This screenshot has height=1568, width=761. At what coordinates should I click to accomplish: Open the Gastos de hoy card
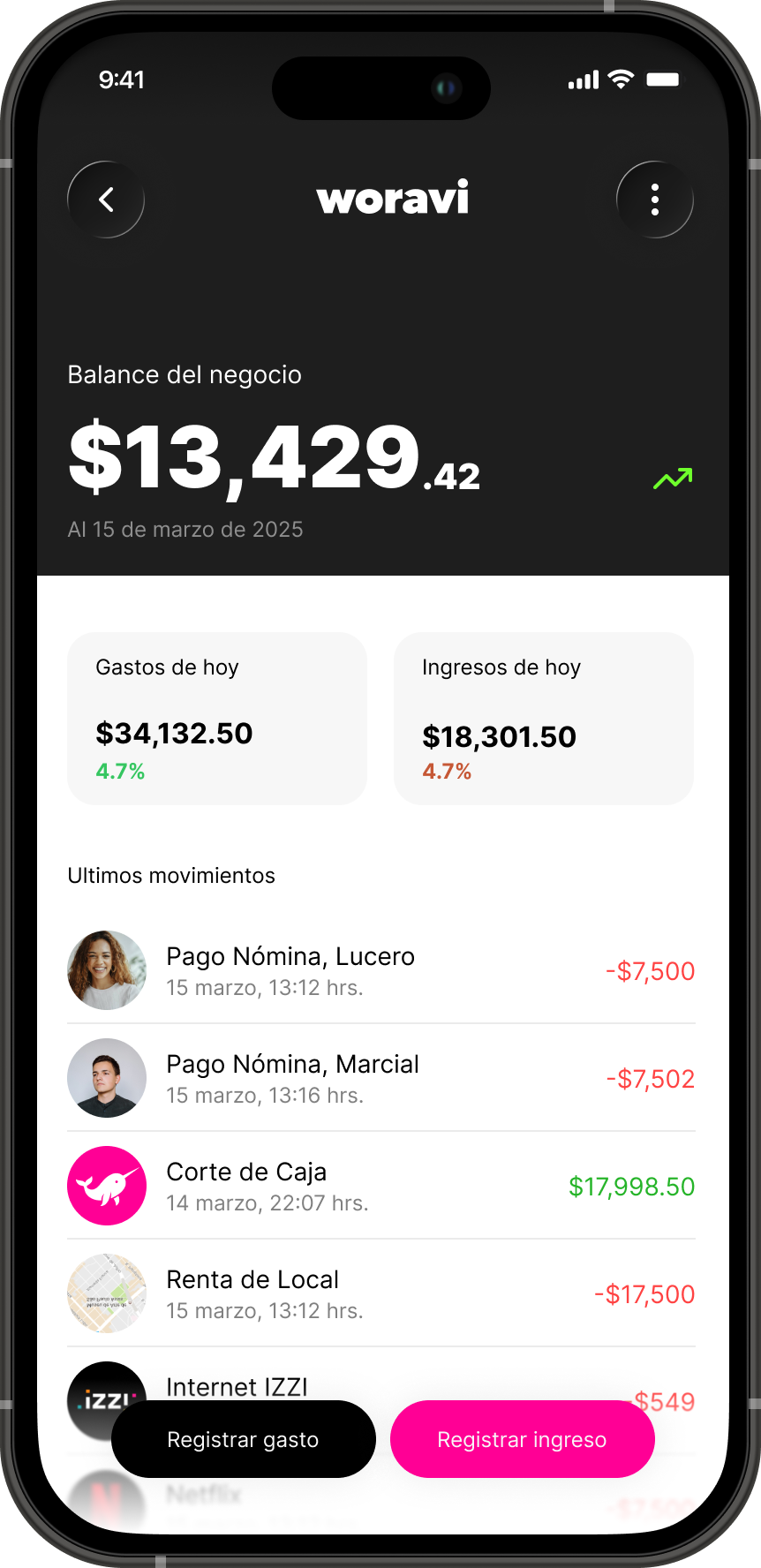(217, 718)
